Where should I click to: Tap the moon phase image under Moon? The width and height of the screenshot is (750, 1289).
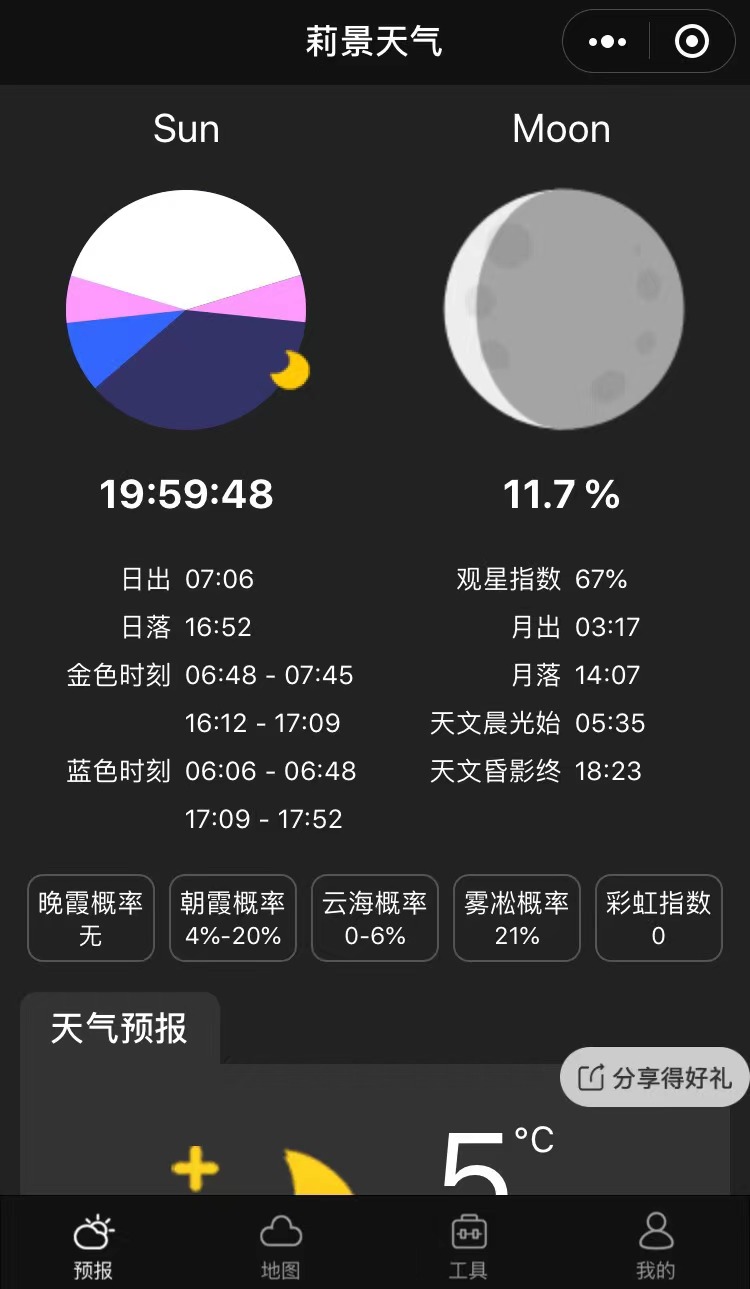[x=562, y=310]
